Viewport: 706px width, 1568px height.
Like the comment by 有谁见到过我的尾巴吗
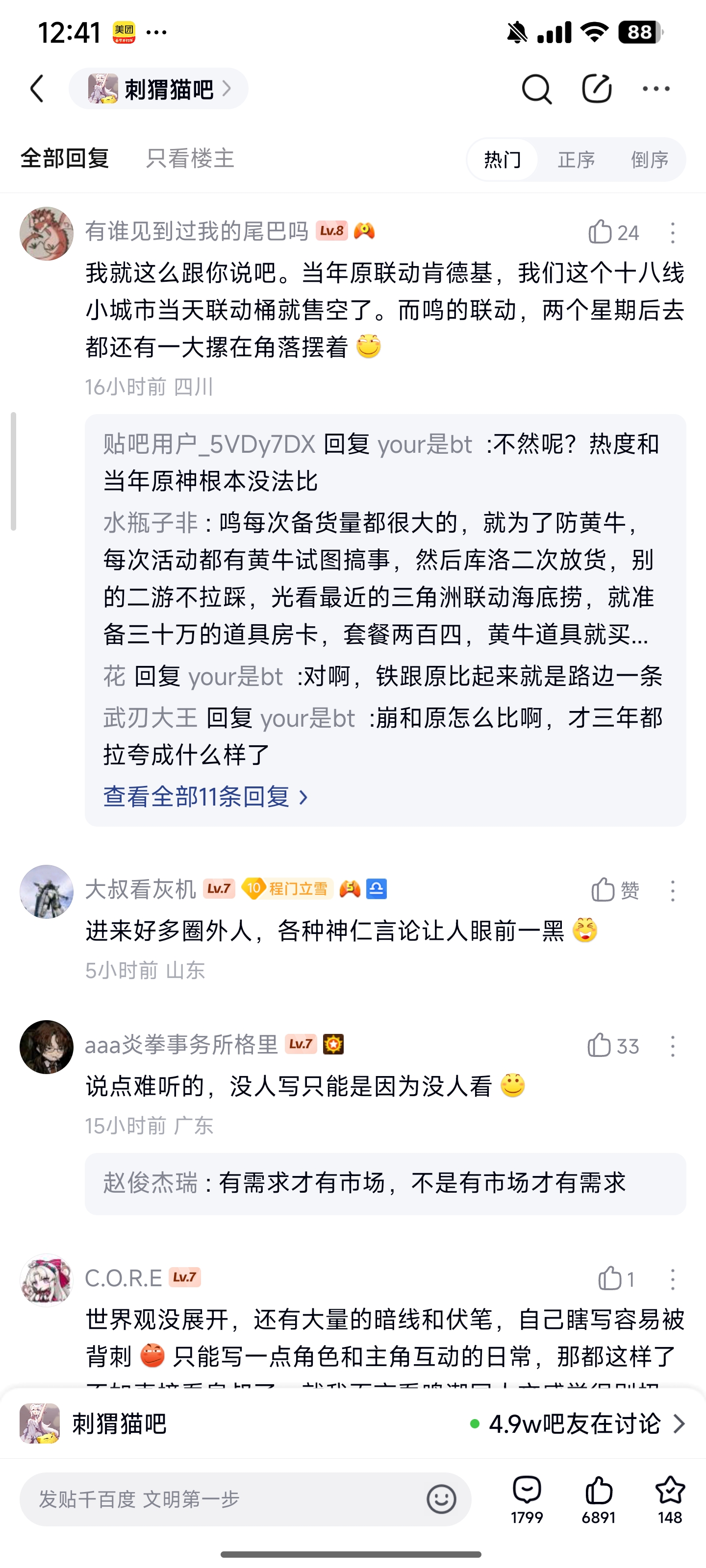click(x=612, y=233)
